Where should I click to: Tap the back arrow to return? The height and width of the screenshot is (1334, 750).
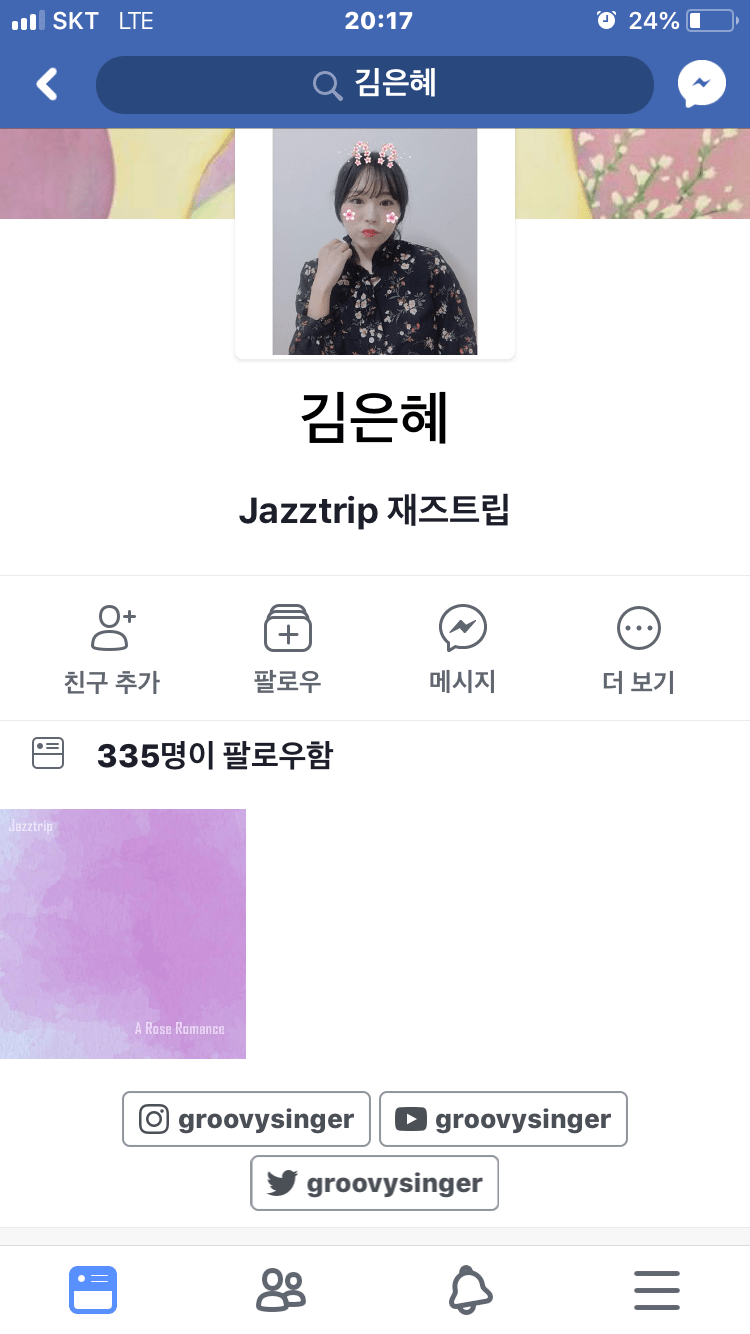[x=46, y=84]
